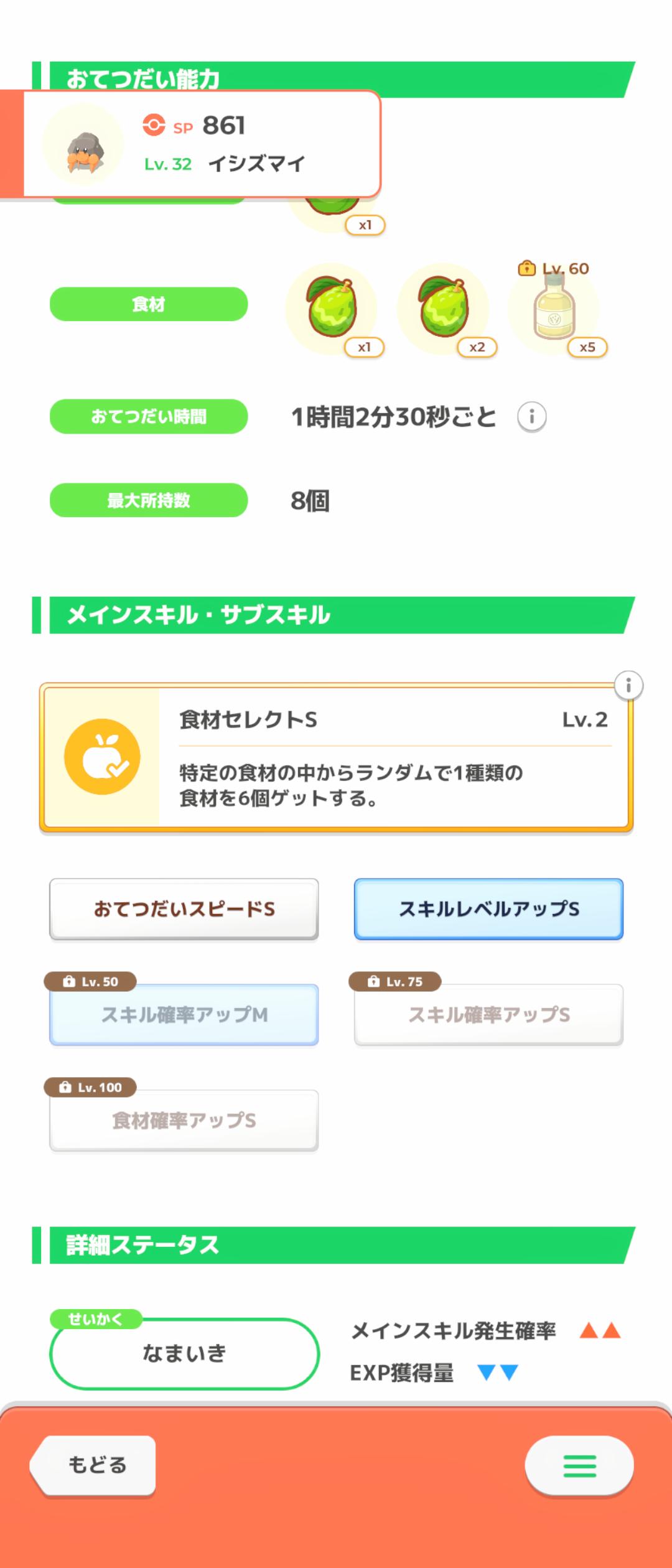Open the 食材セレクトS main skill card
Viewport: 672px width, 1568px height.
(x=336, y=757)
